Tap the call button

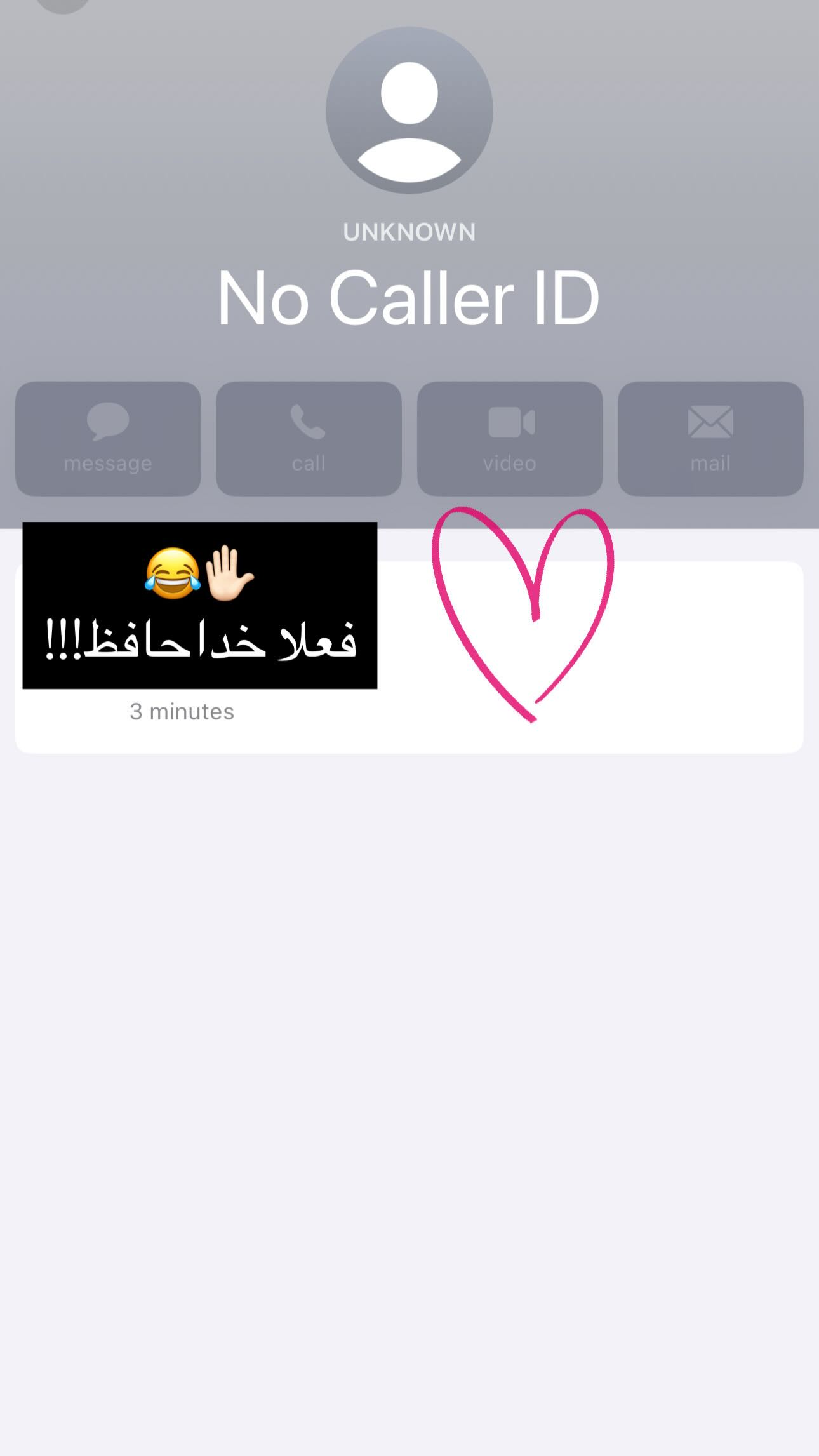click(x=309, y=438)
